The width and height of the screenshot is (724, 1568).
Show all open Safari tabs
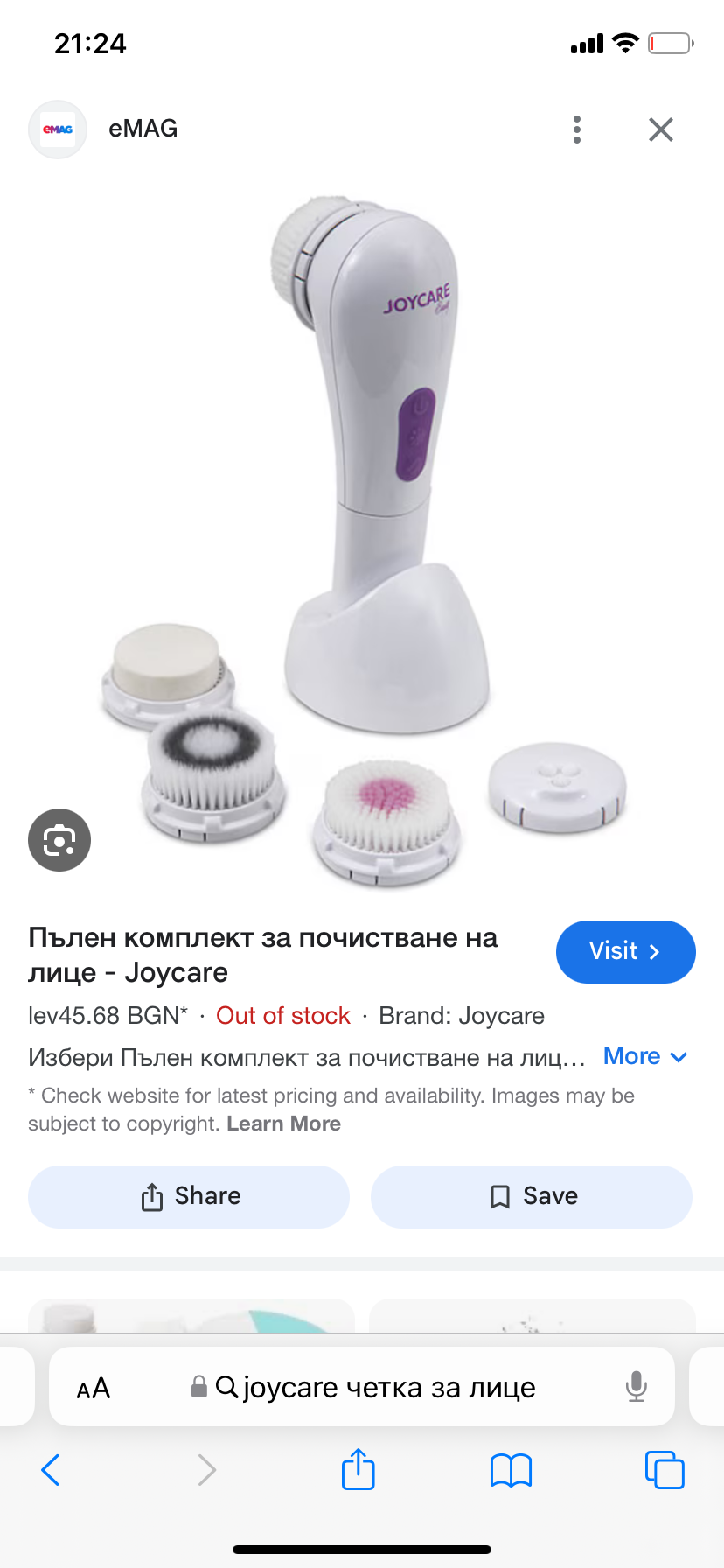665,1470
